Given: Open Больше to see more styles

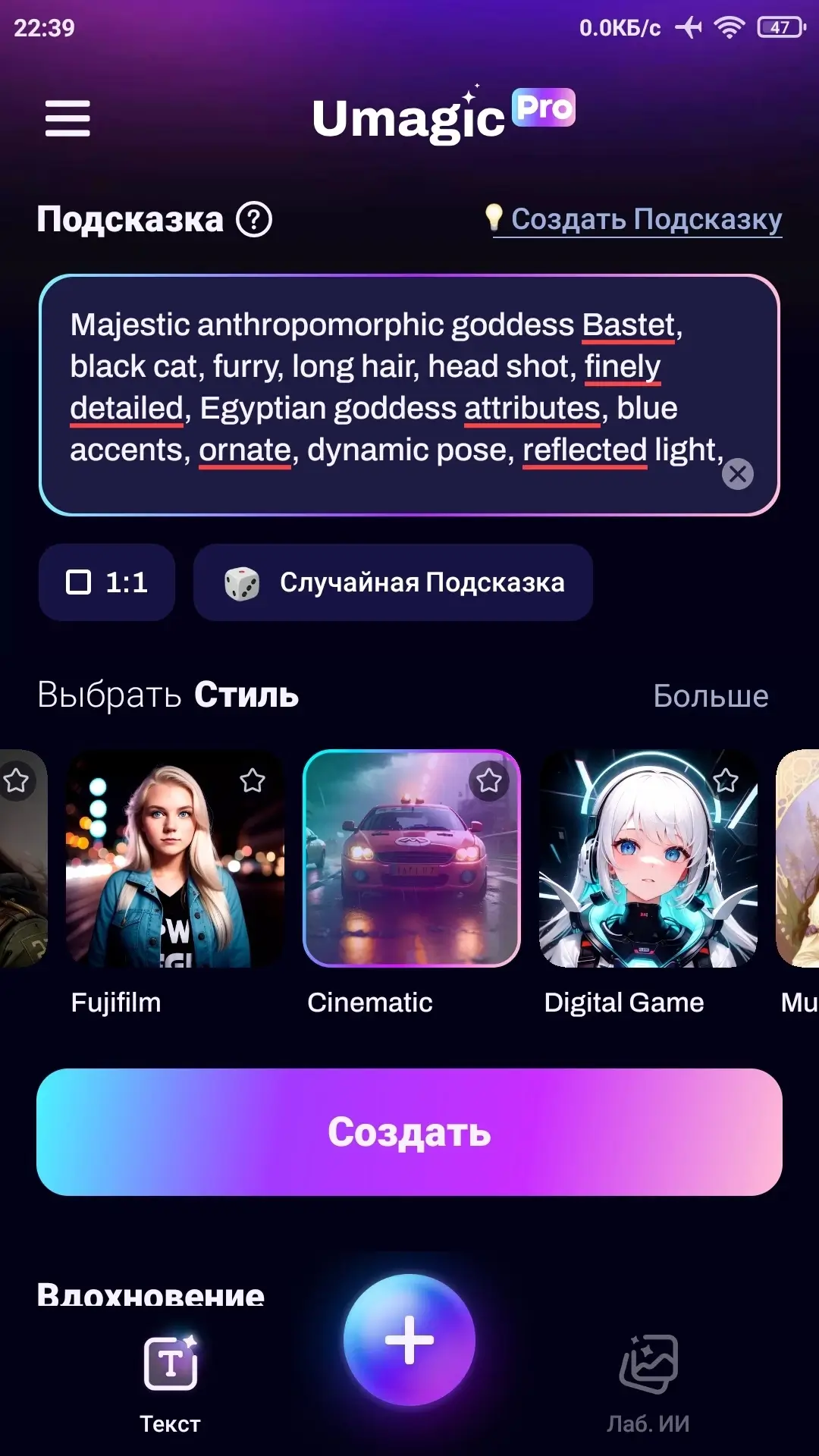Looking at the screenshot, I should [x=711, y=695].
